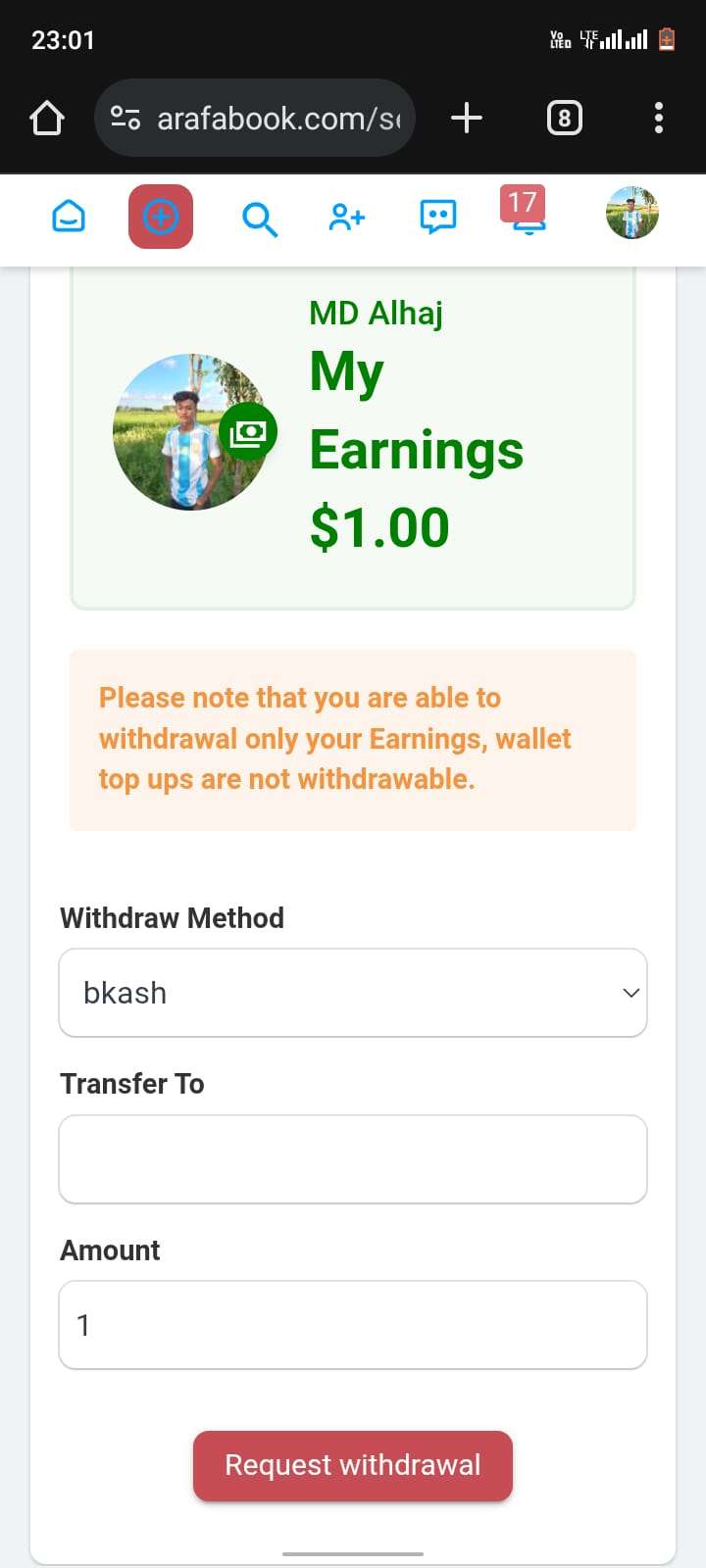Submit with Request withdrawal button

coord(353,1465)
